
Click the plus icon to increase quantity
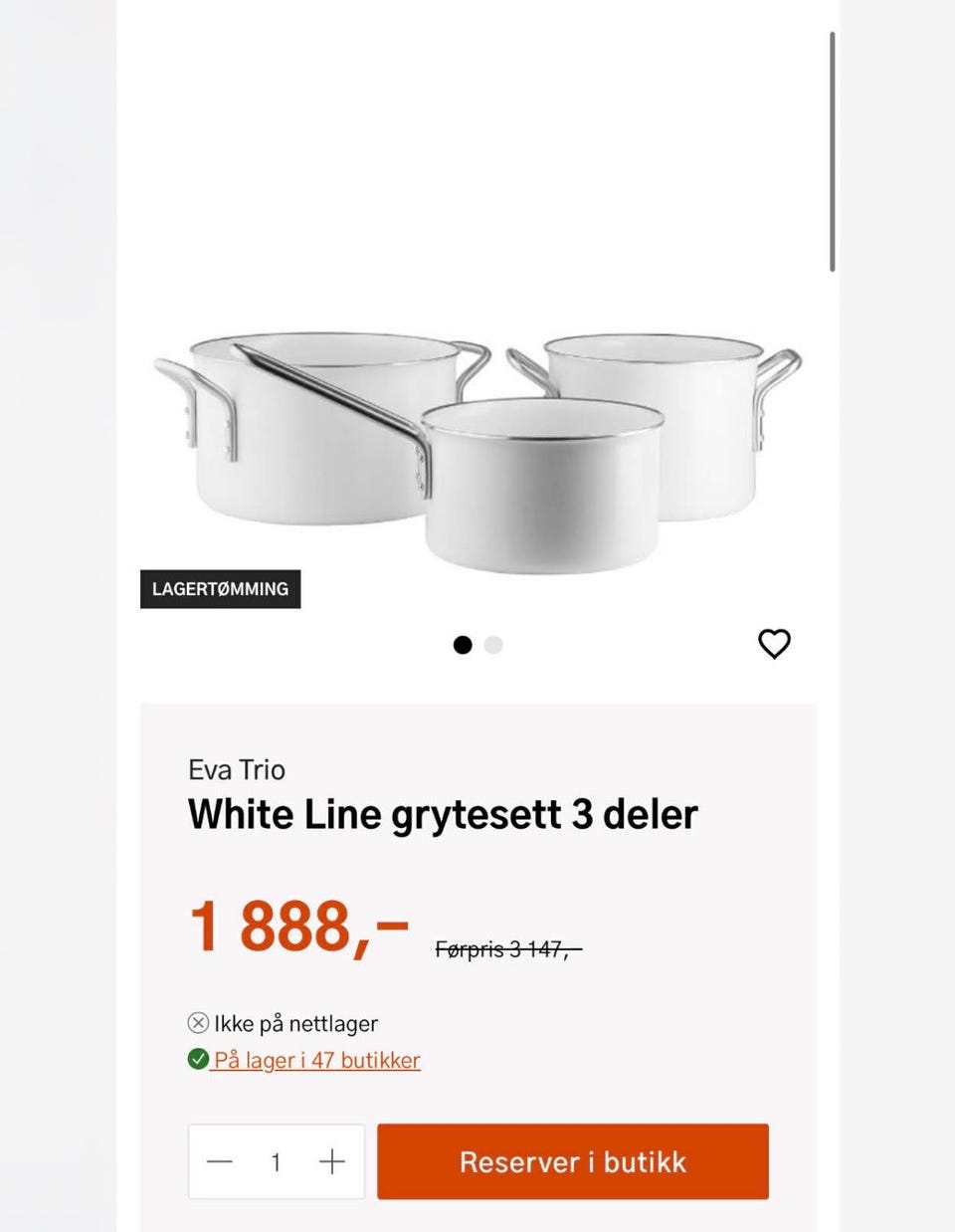pyautogui.click(x=330, y=1161)
